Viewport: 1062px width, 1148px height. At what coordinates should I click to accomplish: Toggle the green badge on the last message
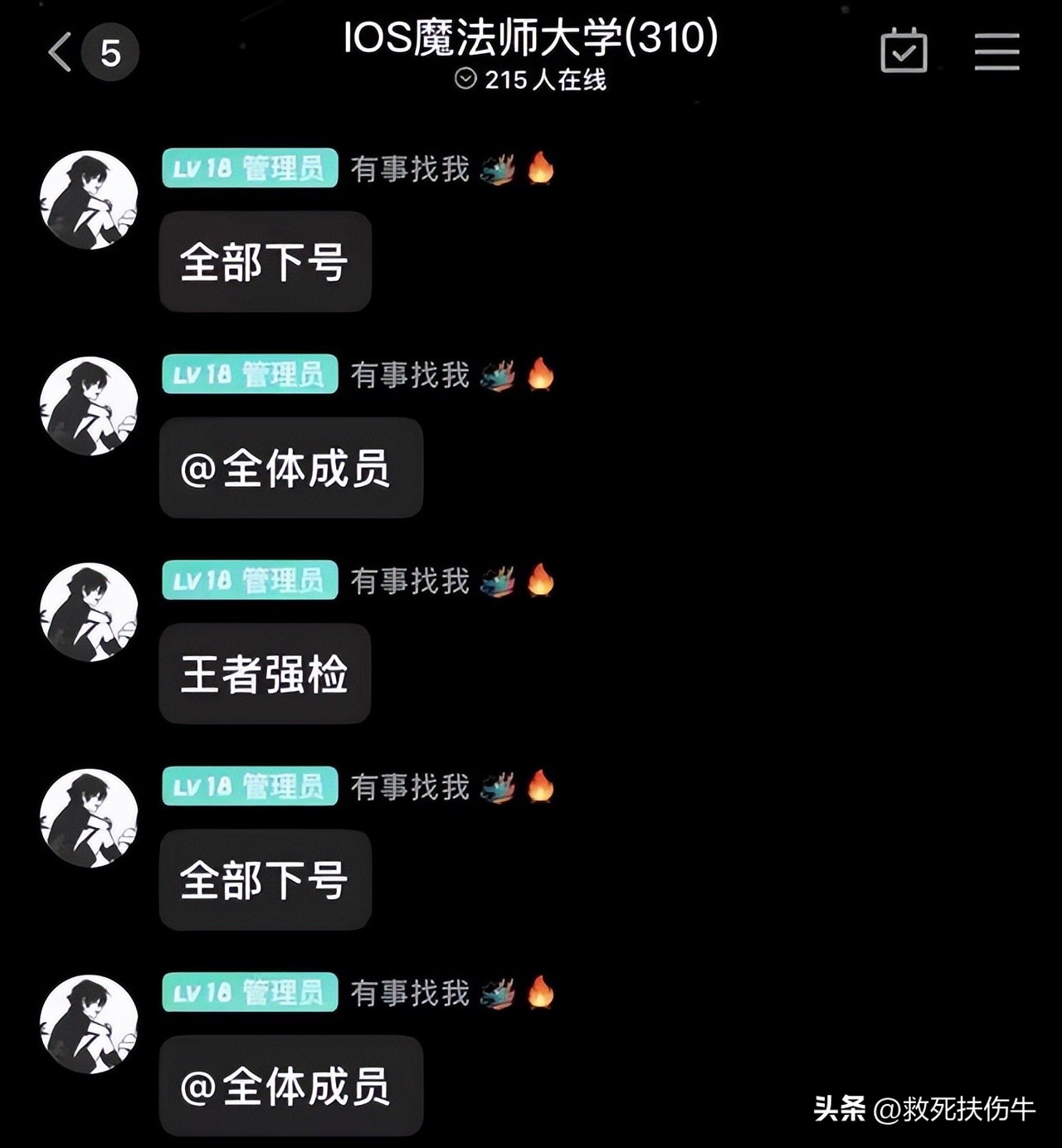[x=249, y=990]
